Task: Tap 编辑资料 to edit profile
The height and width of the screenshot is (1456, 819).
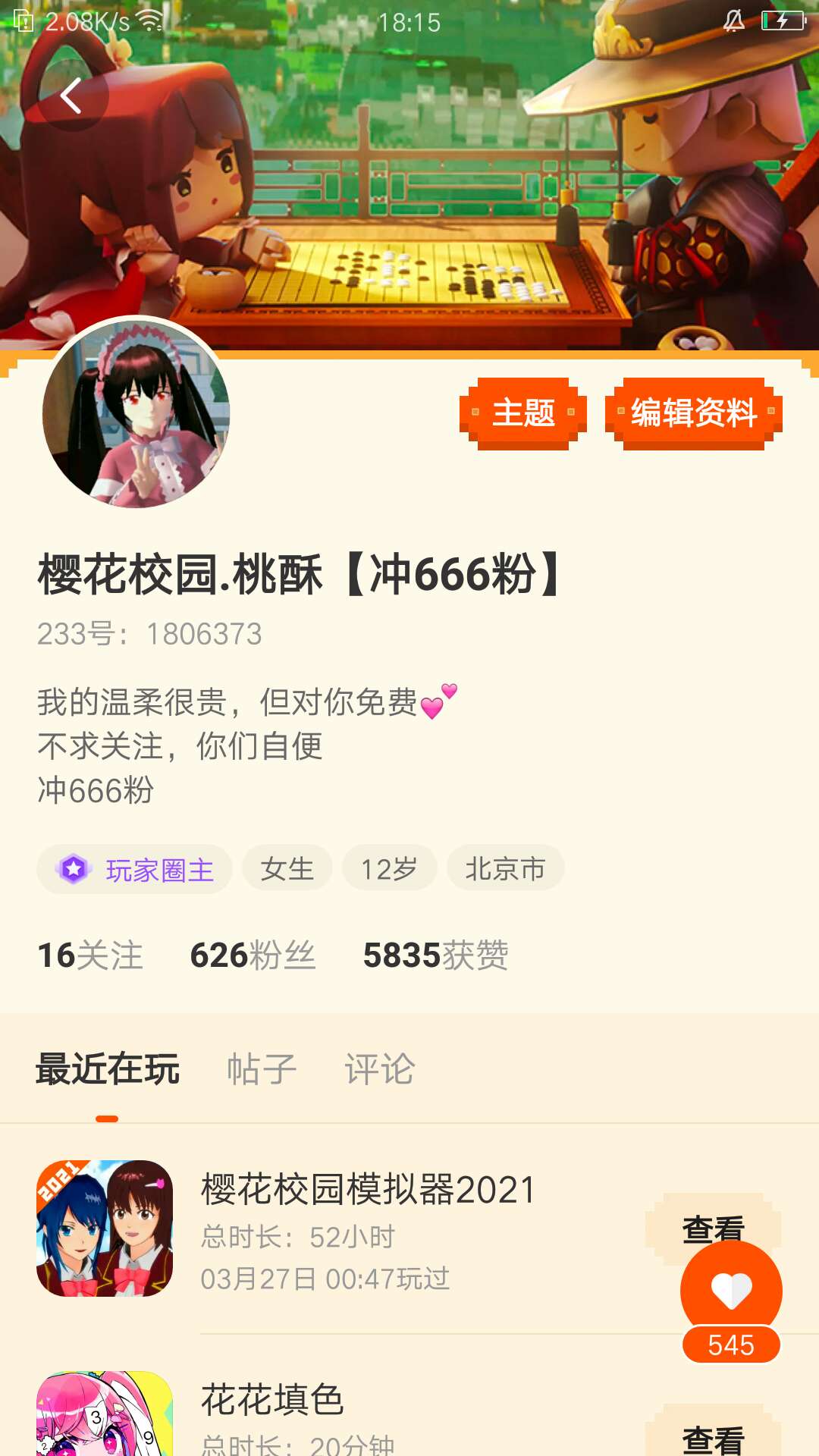Action: click(693, 413)
